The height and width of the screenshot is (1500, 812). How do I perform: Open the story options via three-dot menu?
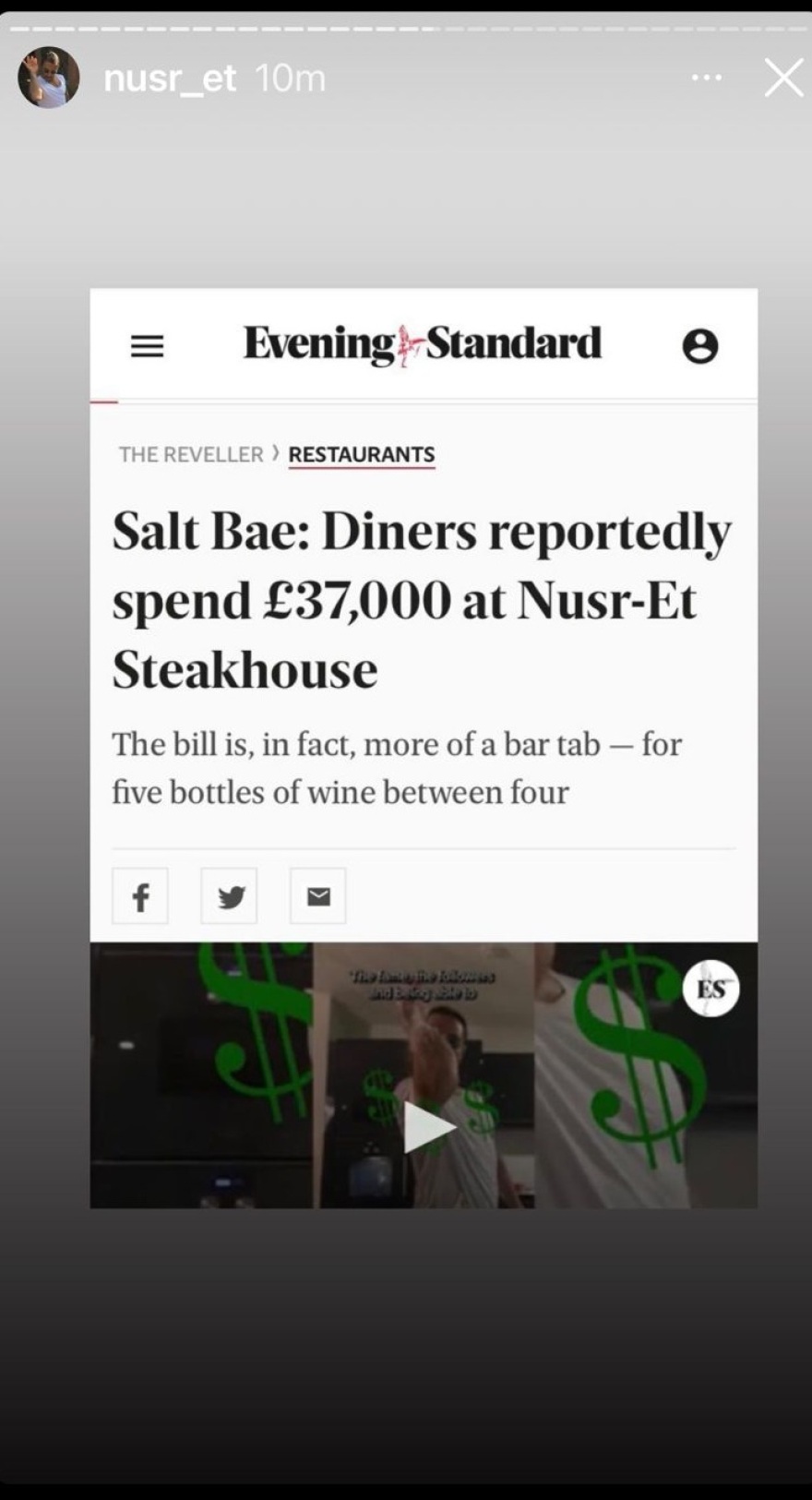point(706,78)
